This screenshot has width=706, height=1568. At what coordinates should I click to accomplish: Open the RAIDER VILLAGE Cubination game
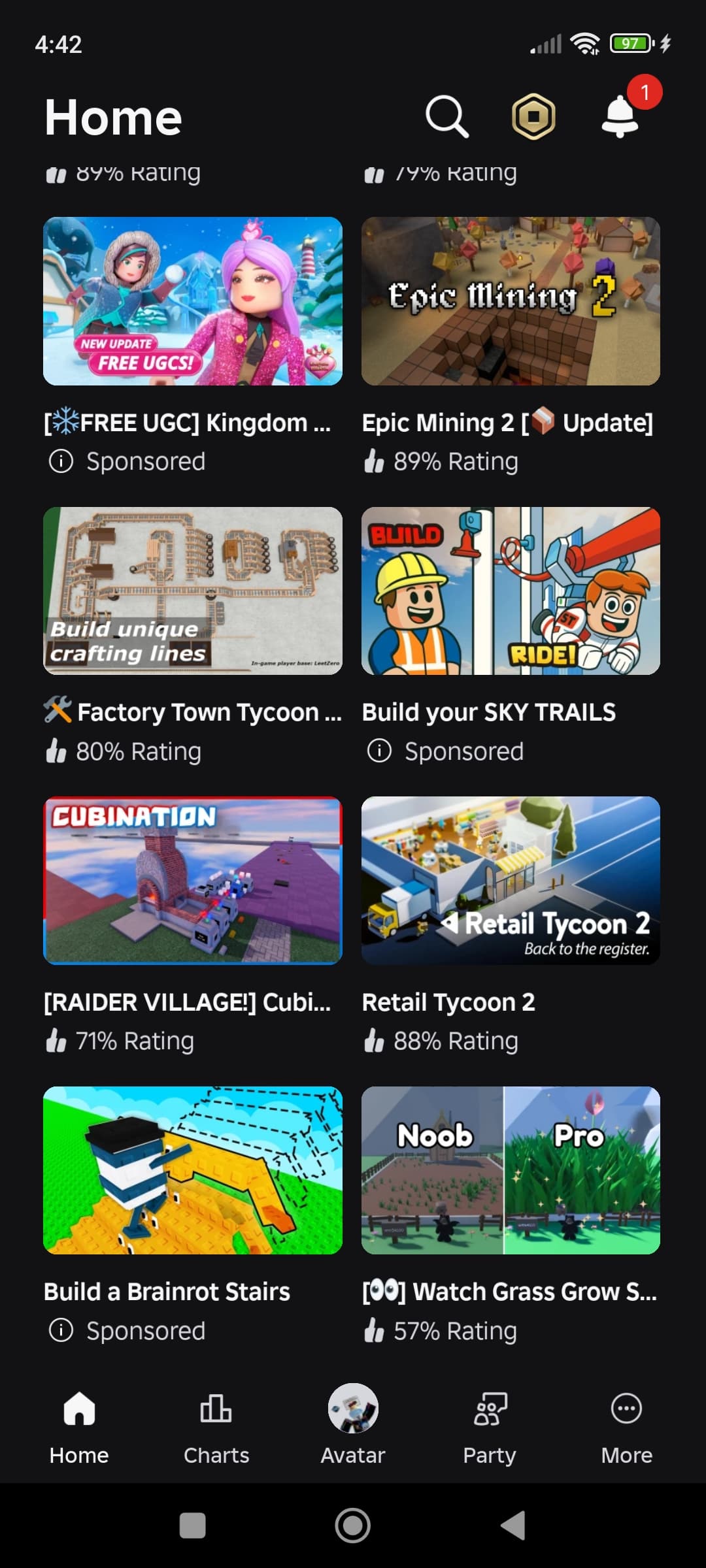[193, 881]
